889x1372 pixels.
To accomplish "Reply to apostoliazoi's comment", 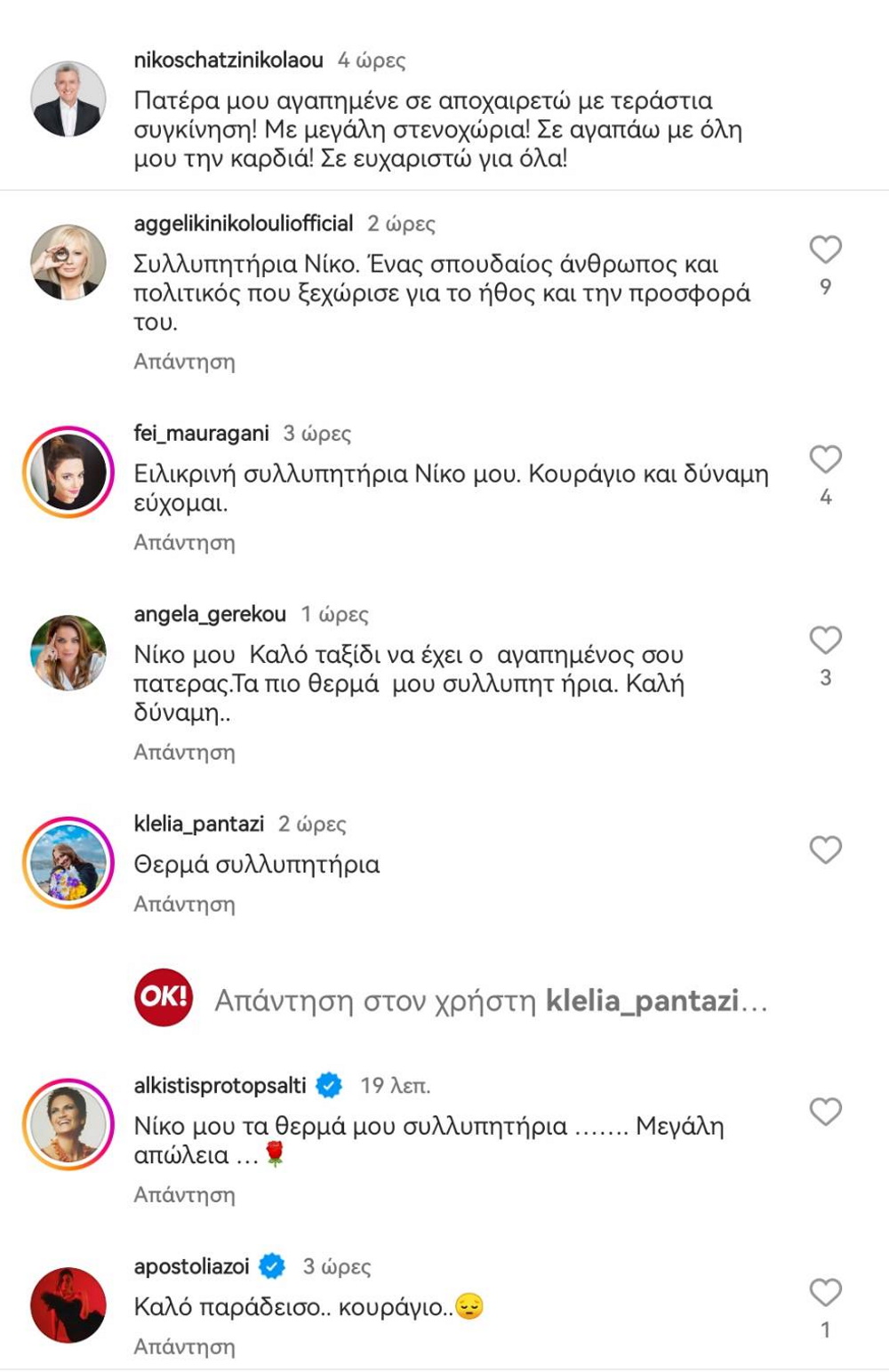I will (x=184, y=1346).
